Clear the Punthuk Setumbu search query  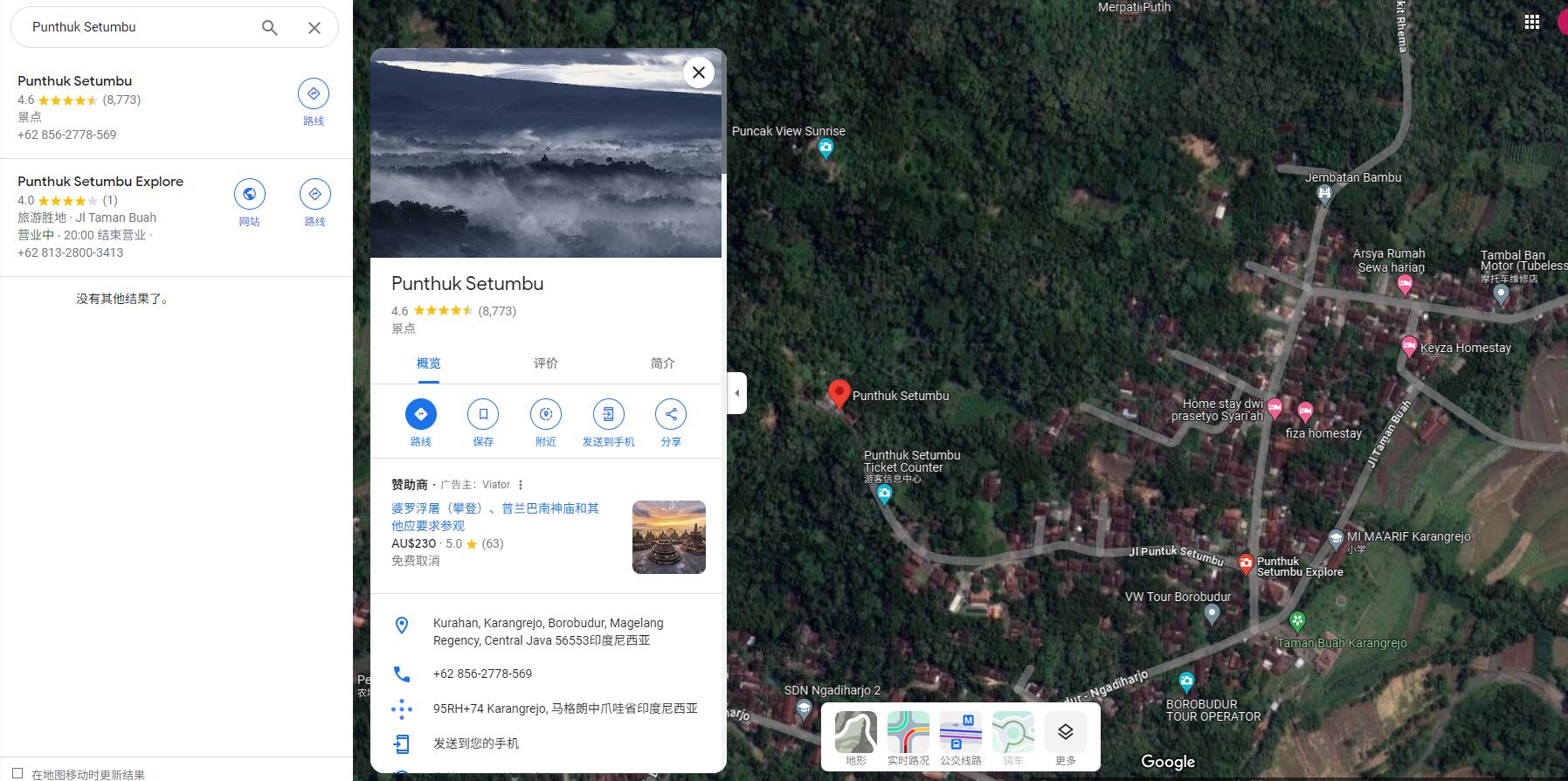pos(314,28)
